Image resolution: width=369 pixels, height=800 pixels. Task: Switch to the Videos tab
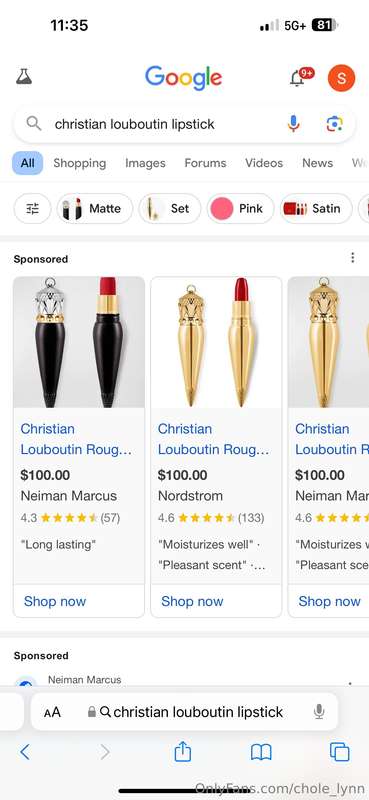coord(264,163)
